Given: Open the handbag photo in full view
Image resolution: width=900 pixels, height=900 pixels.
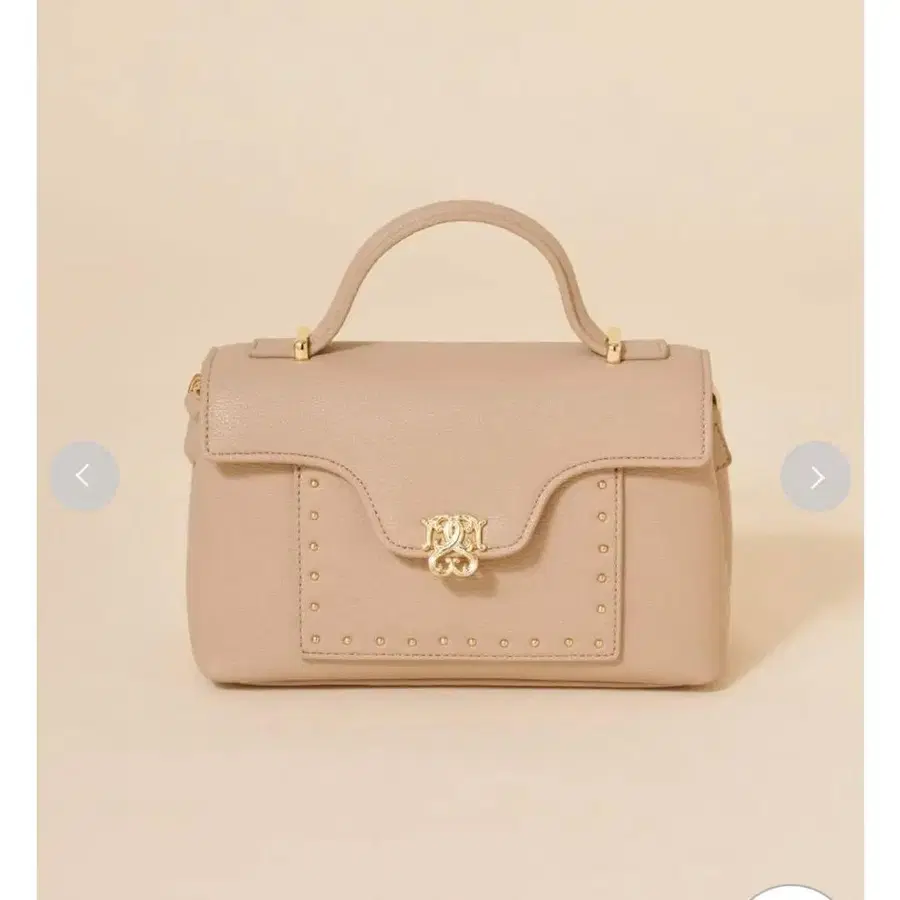Looking at the screenshot, I should click(x=451, y=450).
